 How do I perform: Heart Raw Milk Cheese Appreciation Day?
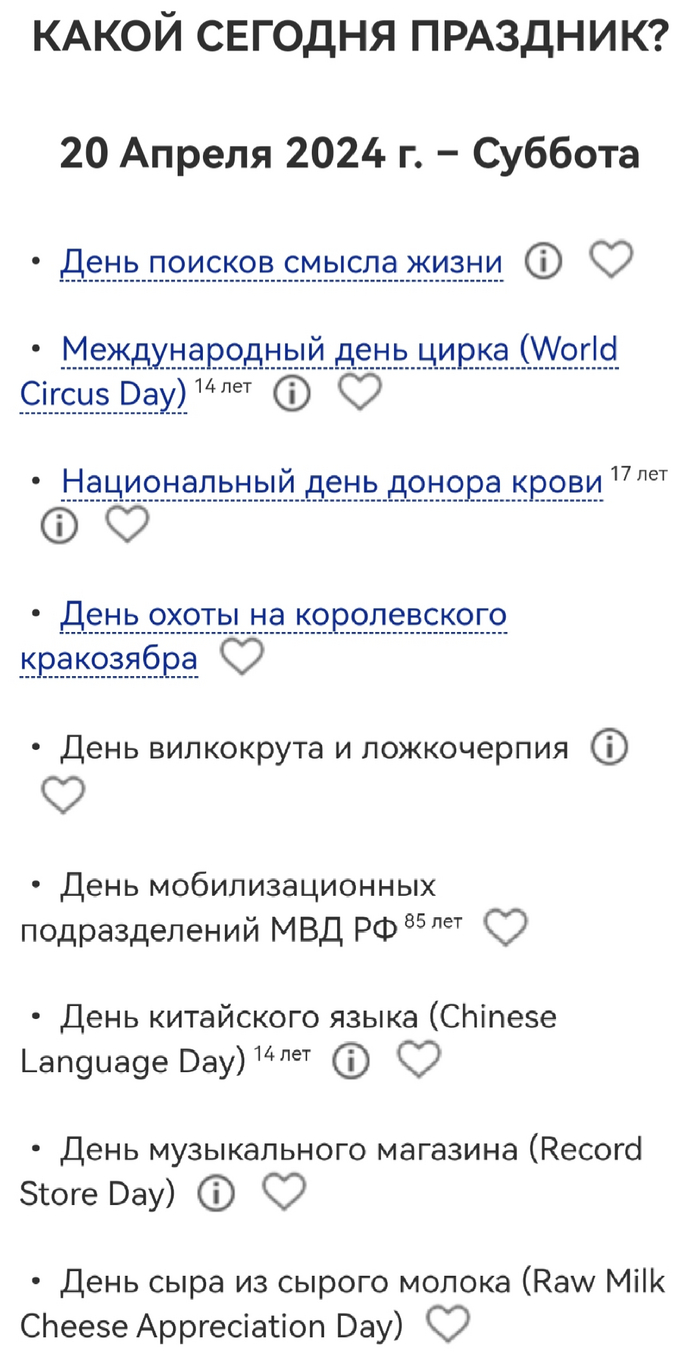tap(447, 1325)
